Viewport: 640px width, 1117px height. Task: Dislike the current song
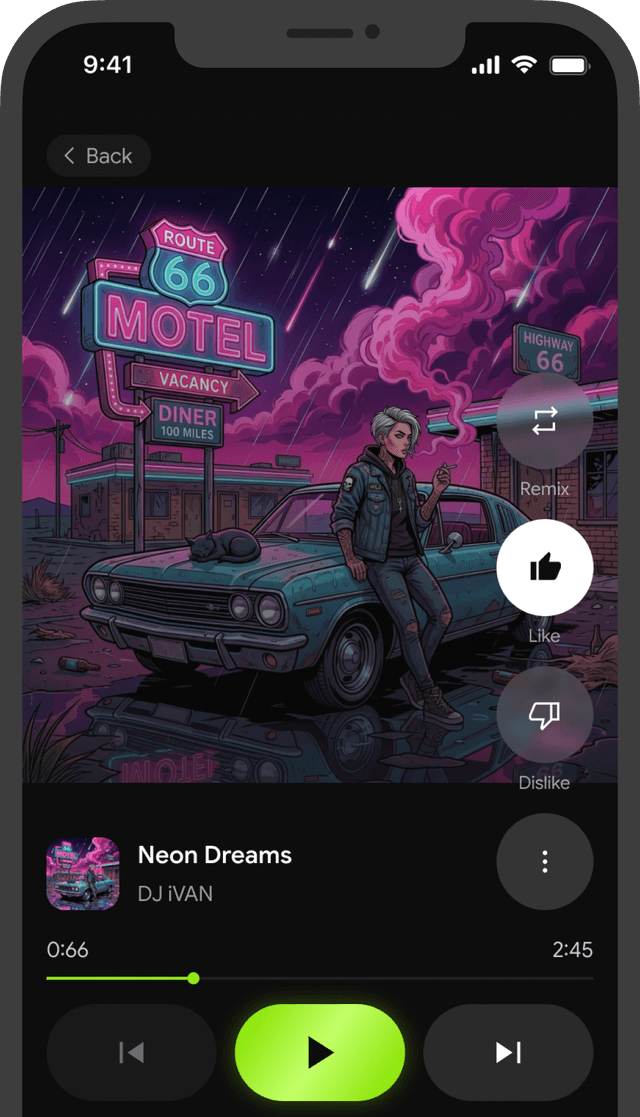coord(545,715)
